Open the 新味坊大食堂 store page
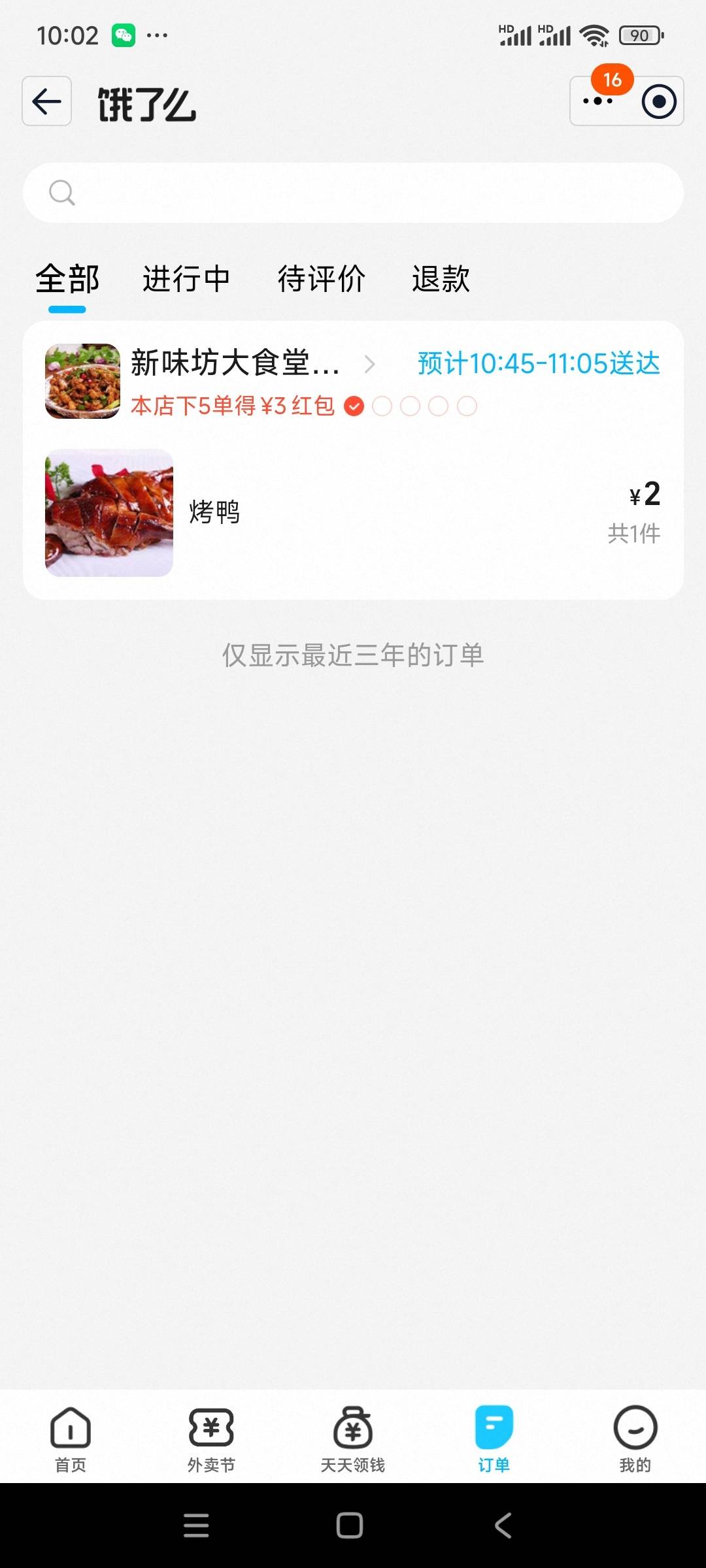 pos(252,363)
